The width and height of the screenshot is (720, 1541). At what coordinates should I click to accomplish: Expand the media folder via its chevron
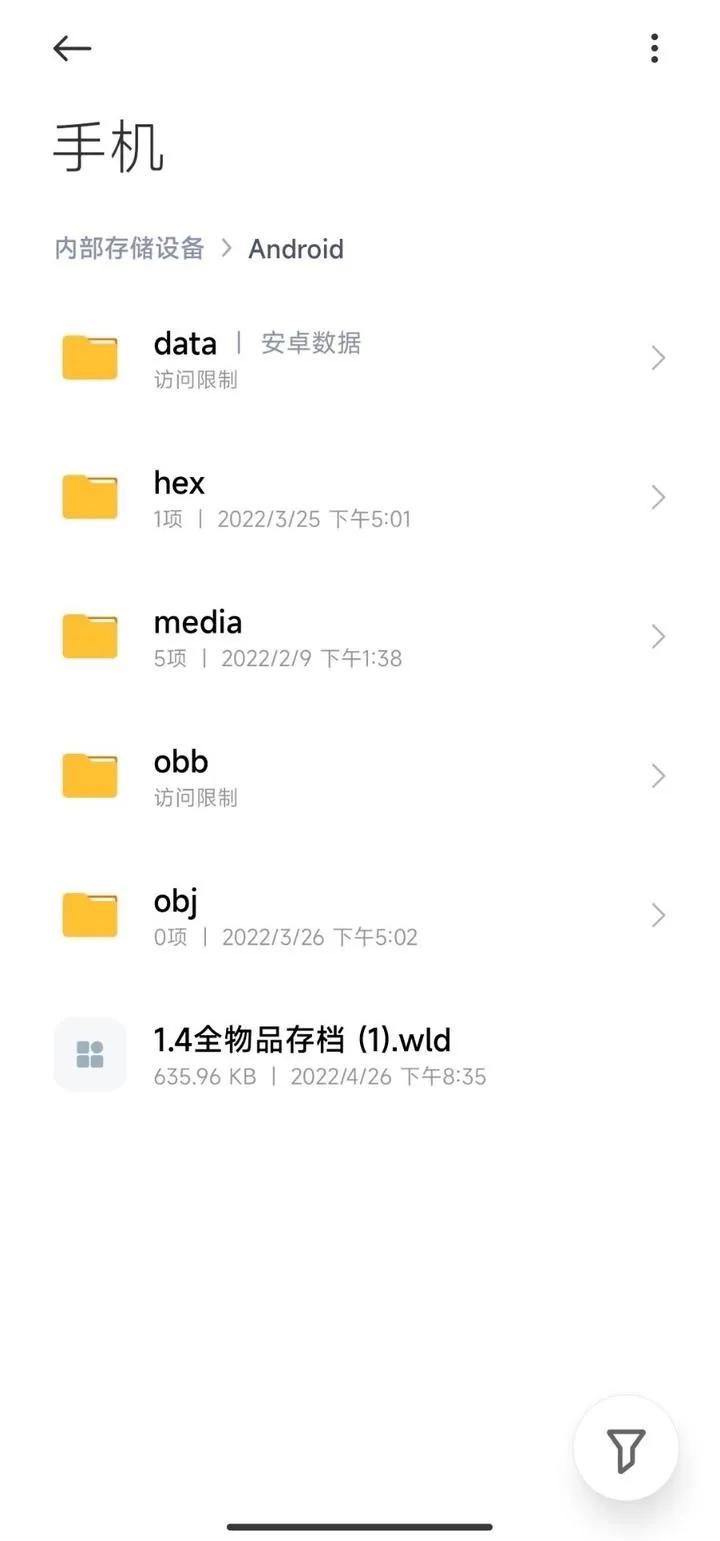pyautogui.click(x=658, y=636)
